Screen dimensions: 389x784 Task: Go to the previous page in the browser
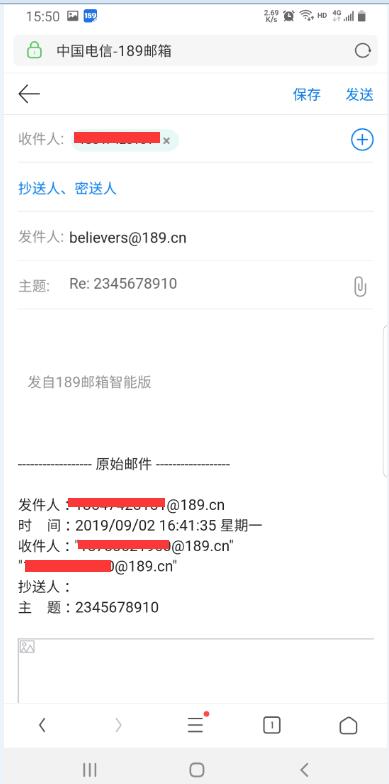[42, 725]
